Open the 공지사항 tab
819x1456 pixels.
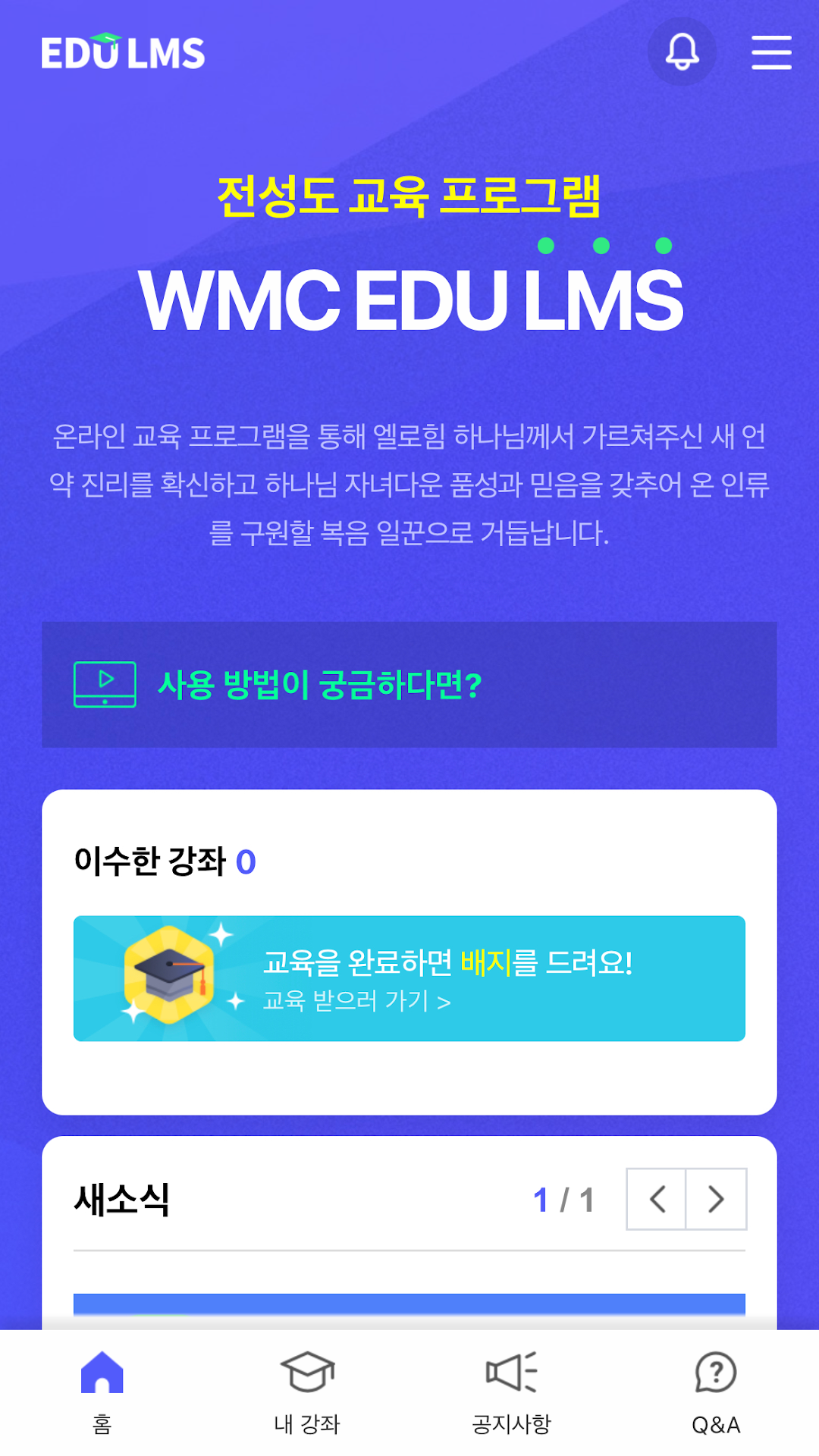point(512,1393)
